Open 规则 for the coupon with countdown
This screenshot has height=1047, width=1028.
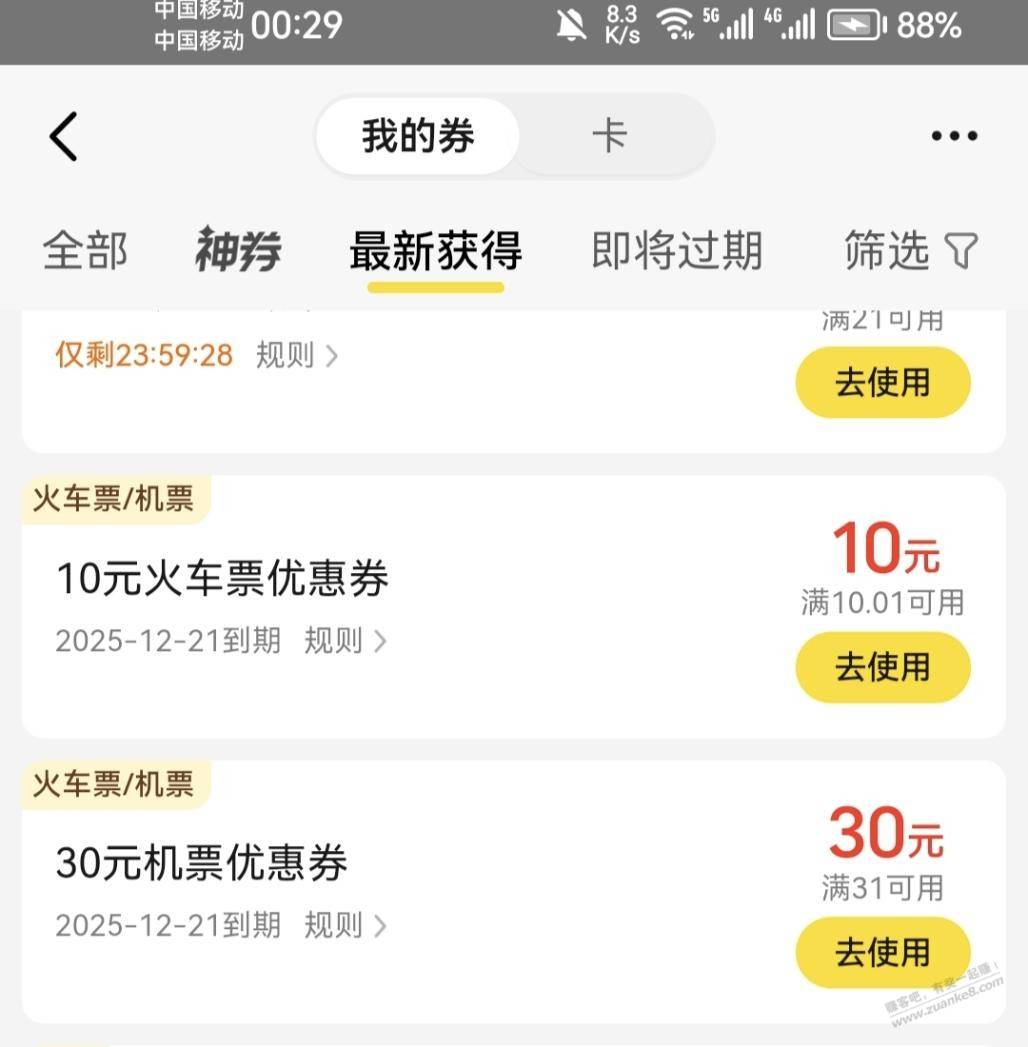click(297, 355)
